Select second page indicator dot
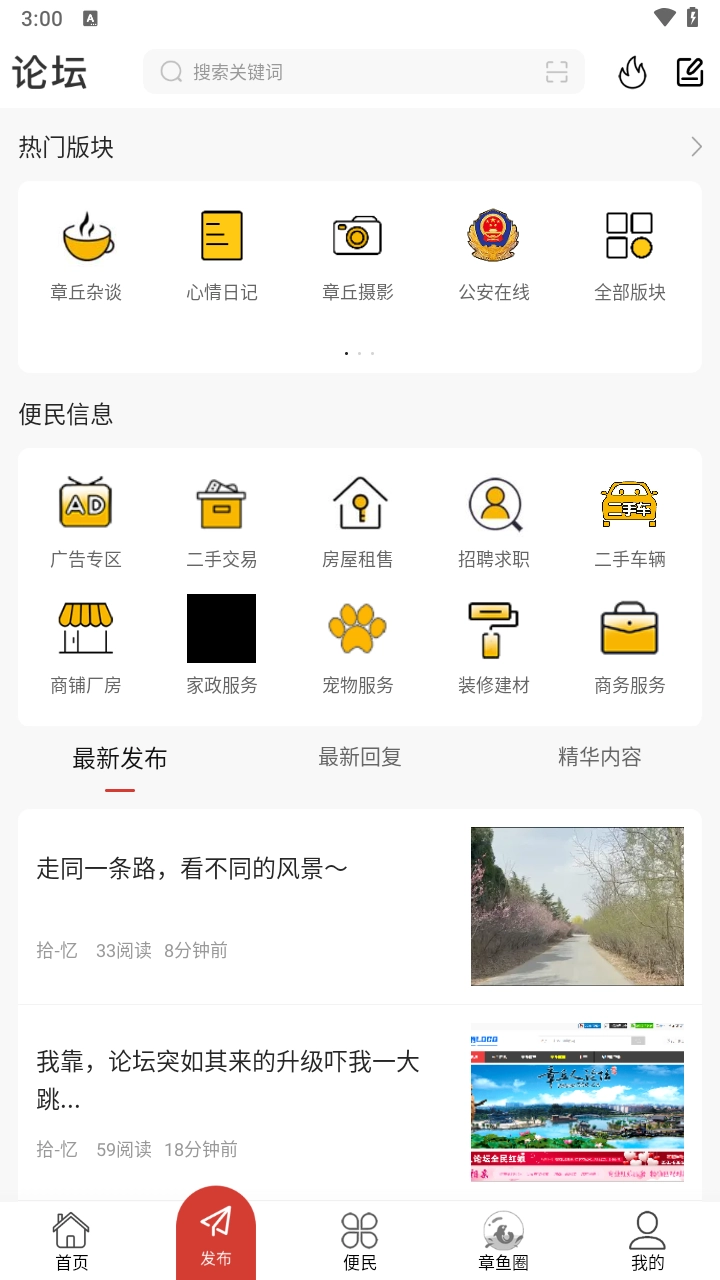The image size is (720, 1280). click(x=359, y=353)
